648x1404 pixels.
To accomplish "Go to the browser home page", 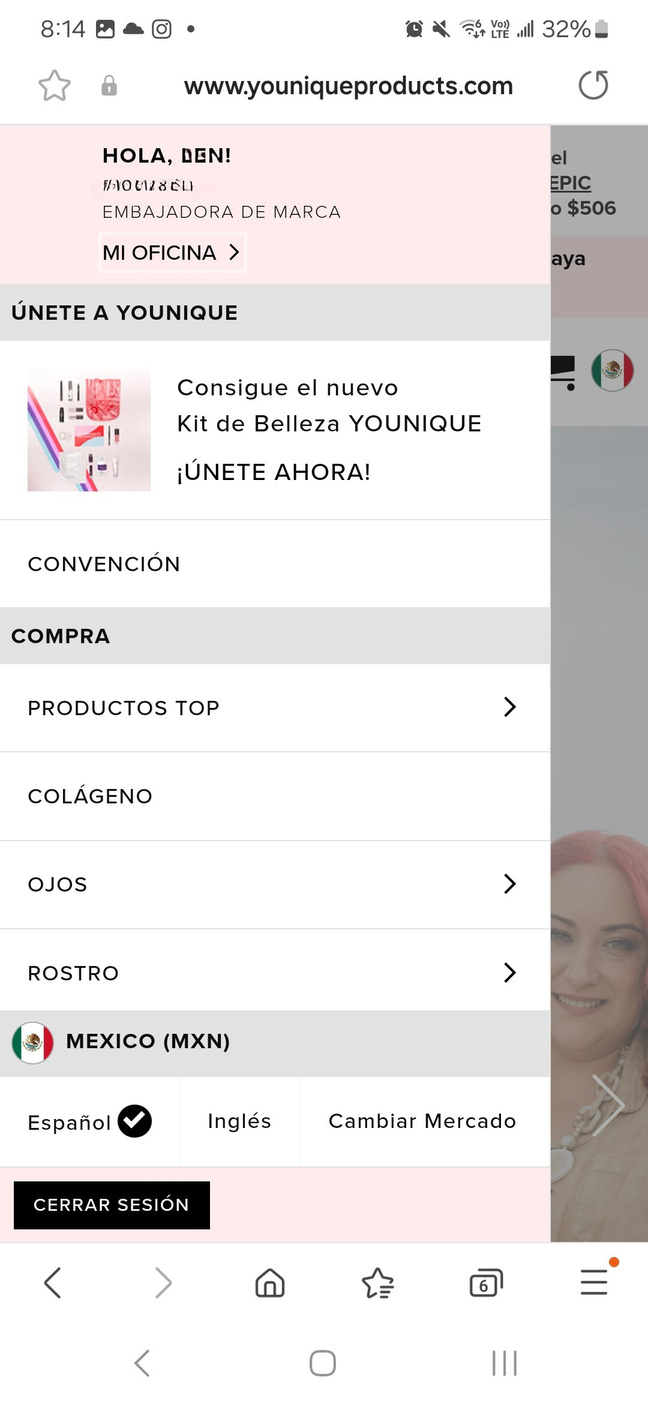I will tap(269, 1282).
